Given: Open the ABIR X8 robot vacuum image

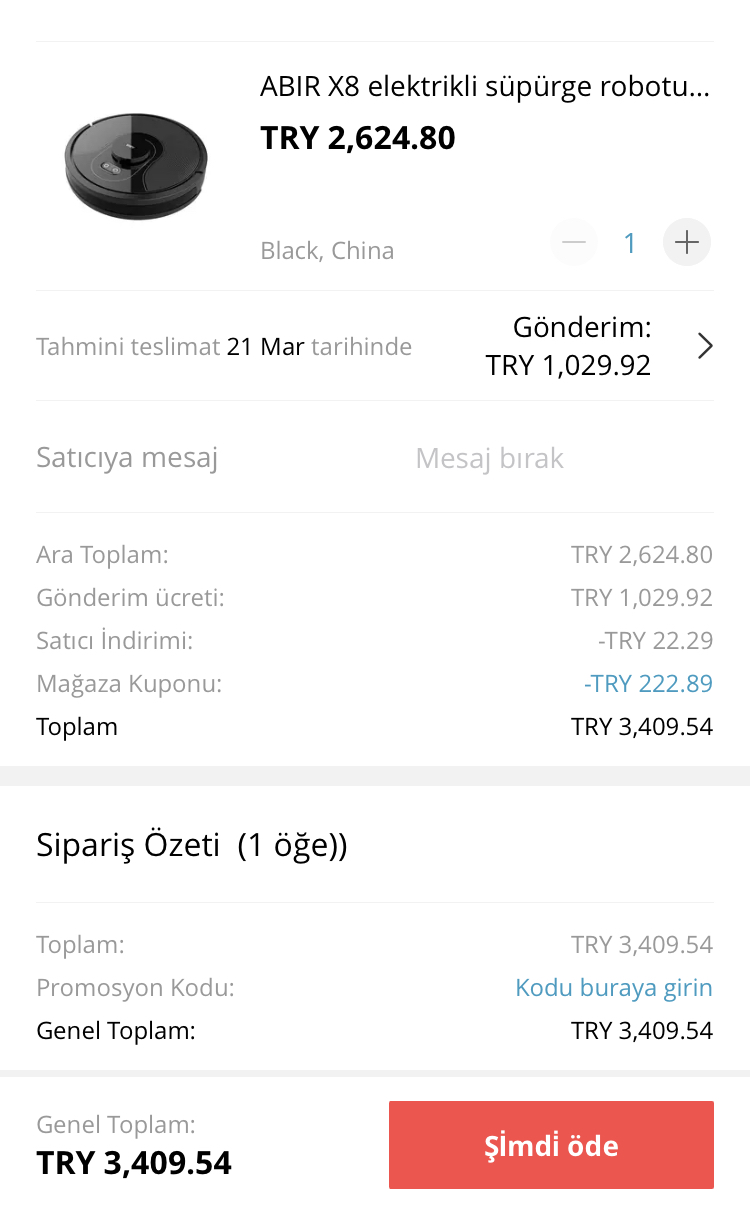Looking at the screenshot, I should 137,165.
